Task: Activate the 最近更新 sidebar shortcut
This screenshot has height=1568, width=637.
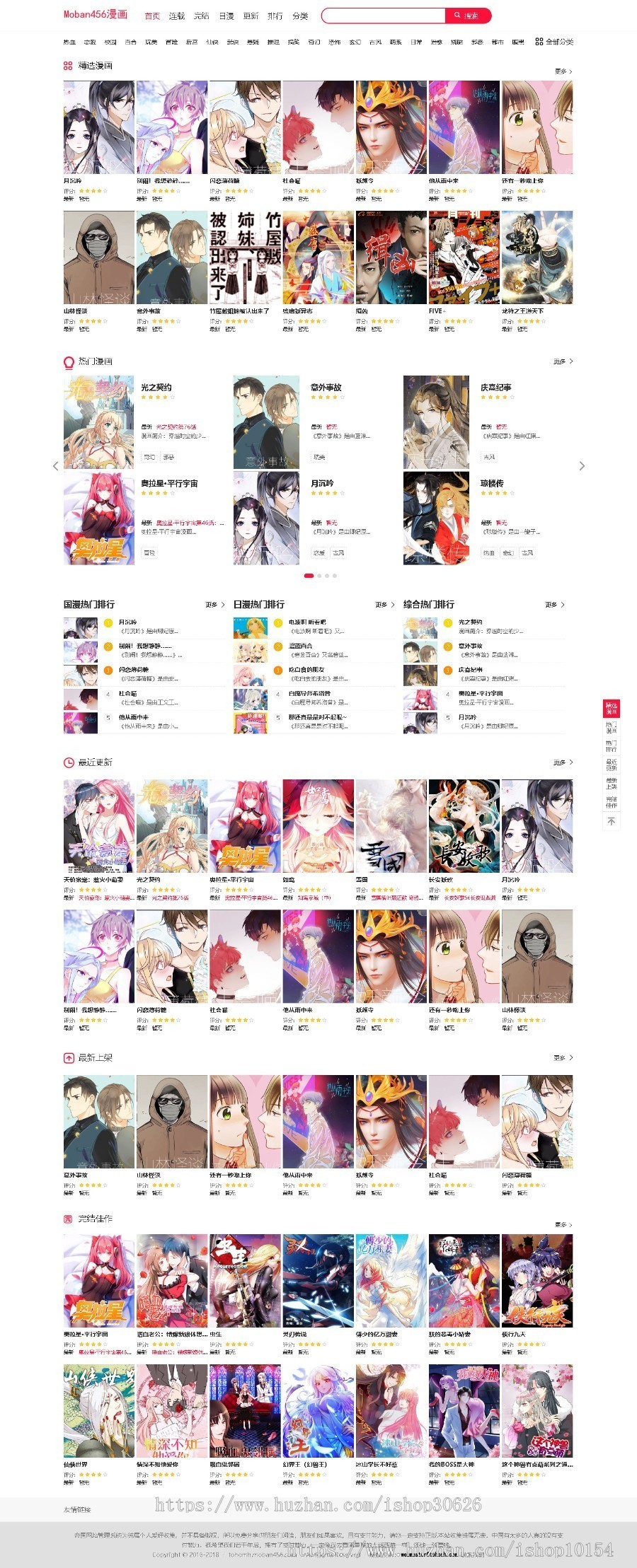Action: coord(611,765)
